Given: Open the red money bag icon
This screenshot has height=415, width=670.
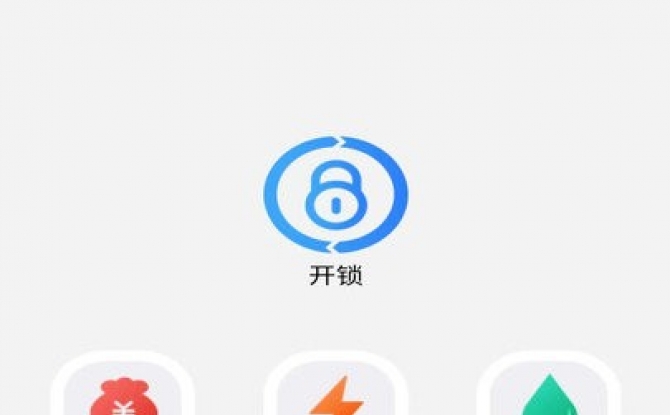Looking at the screenshot, I should [122, 394].
